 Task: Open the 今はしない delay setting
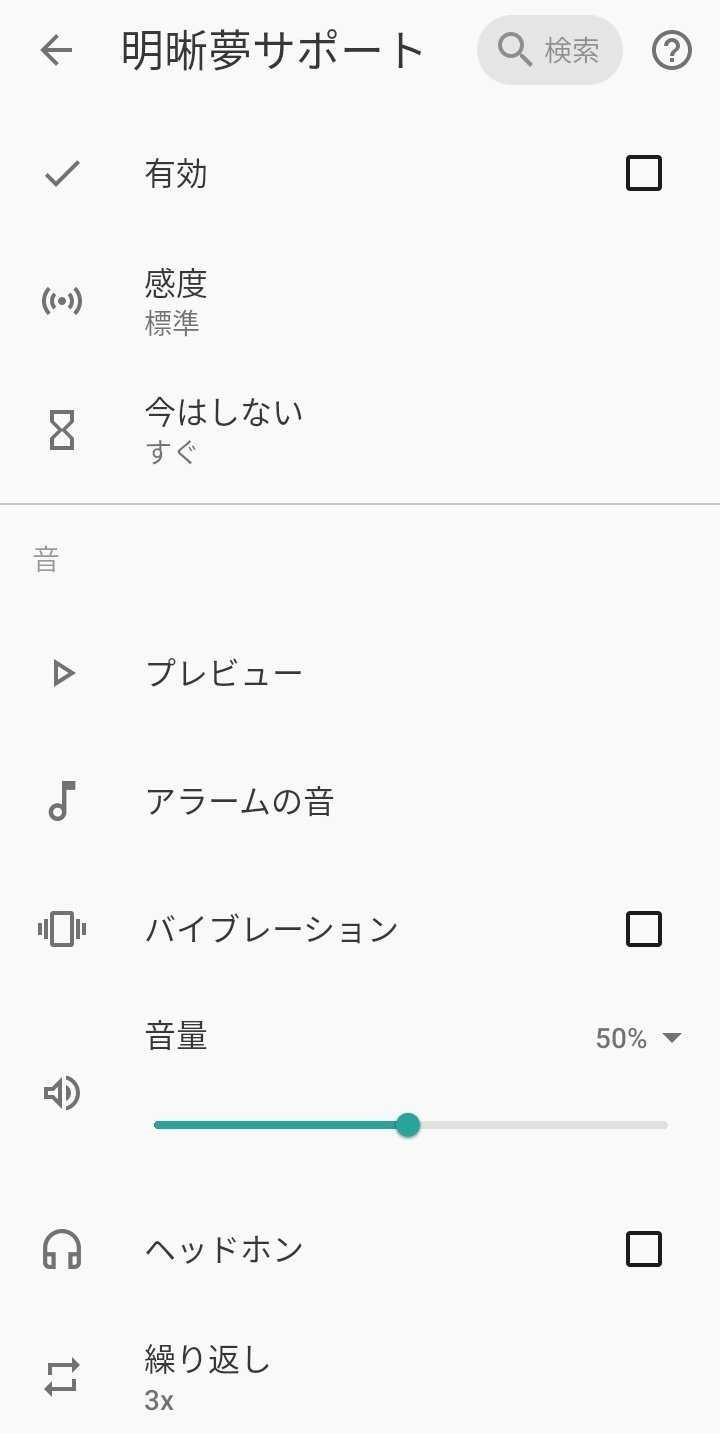(x=360, y=430)
